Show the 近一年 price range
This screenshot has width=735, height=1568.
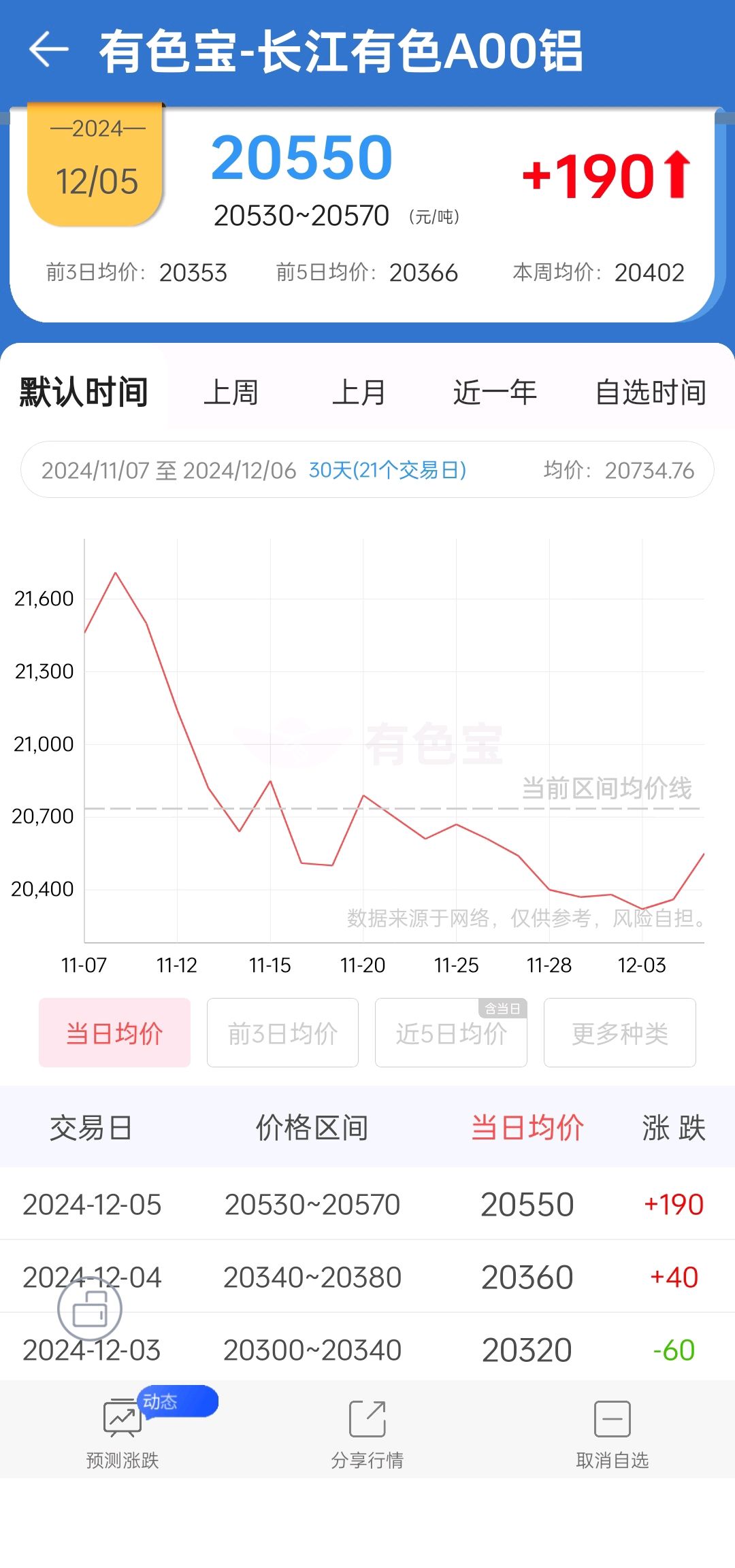495,393
